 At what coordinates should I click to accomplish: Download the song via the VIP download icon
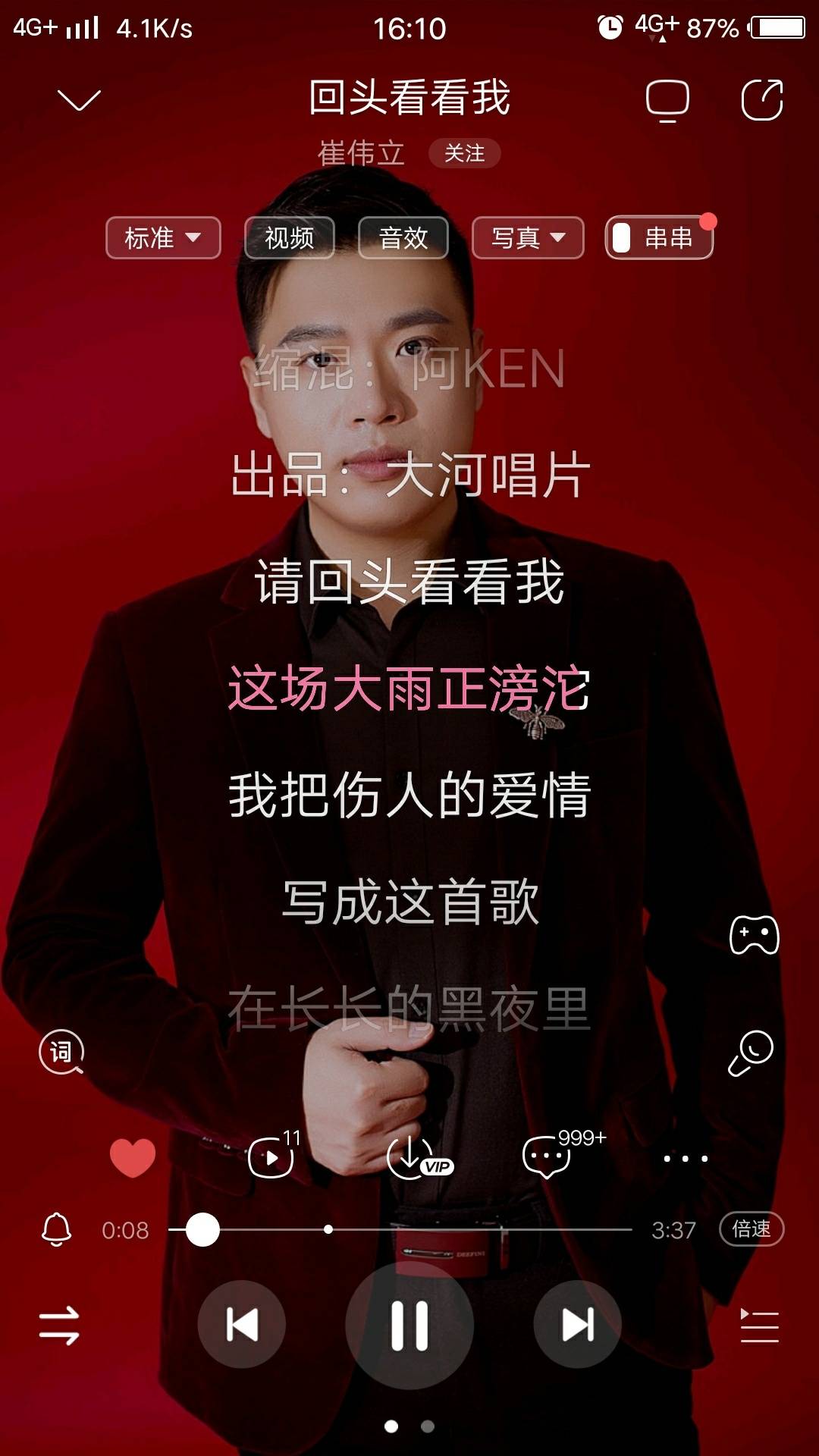[x=413, y=1158]
